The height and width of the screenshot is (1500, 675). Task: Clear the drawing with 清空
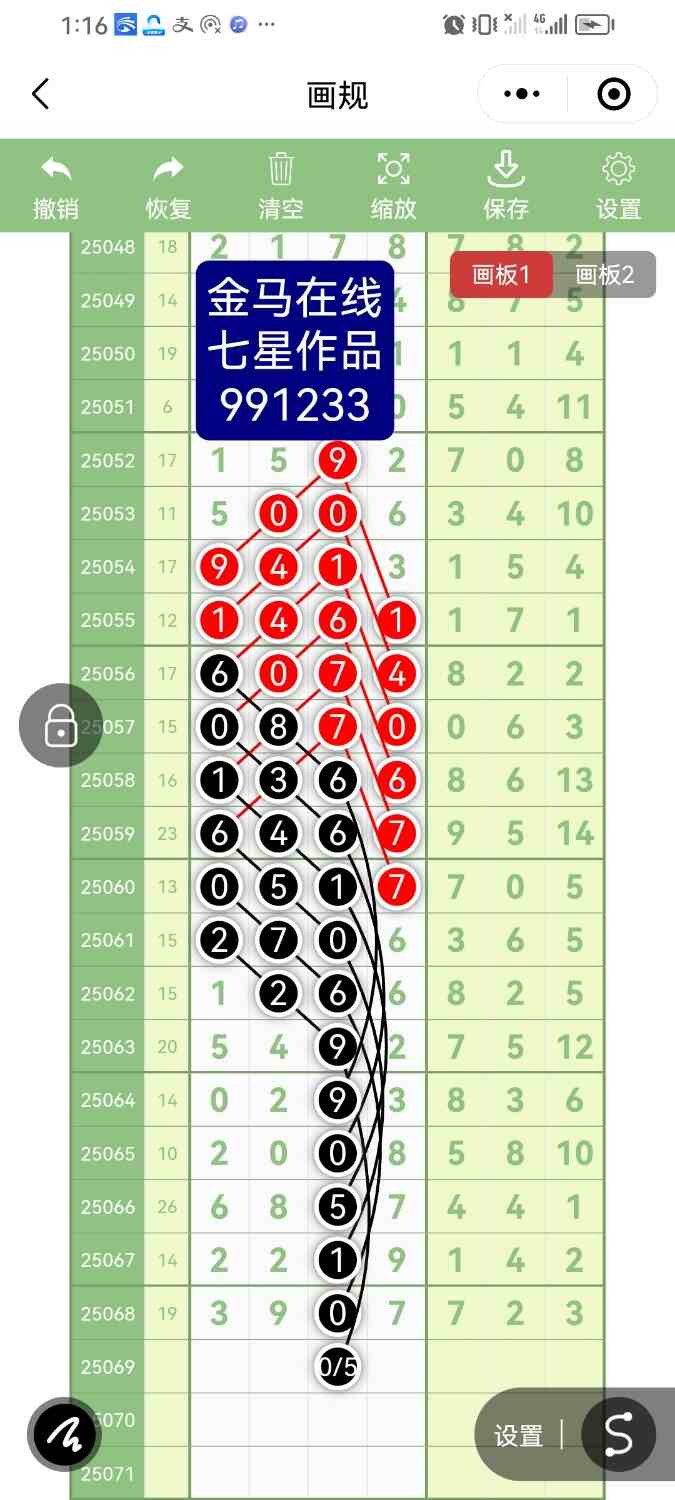[x=281, y=186]
